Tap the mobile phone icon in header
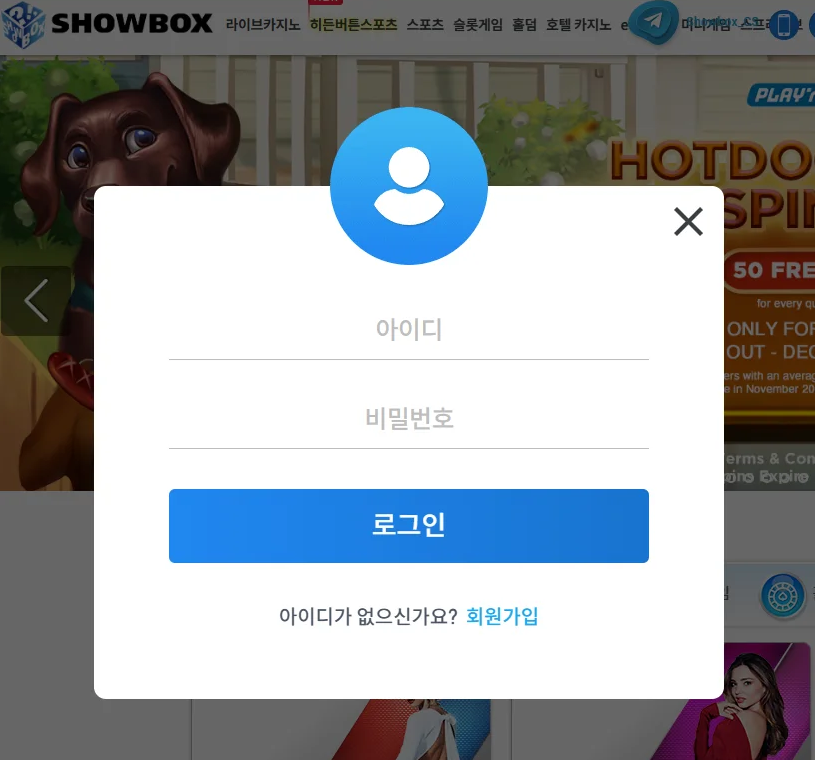This screenshot has height=760, width=815. (785, 25)
